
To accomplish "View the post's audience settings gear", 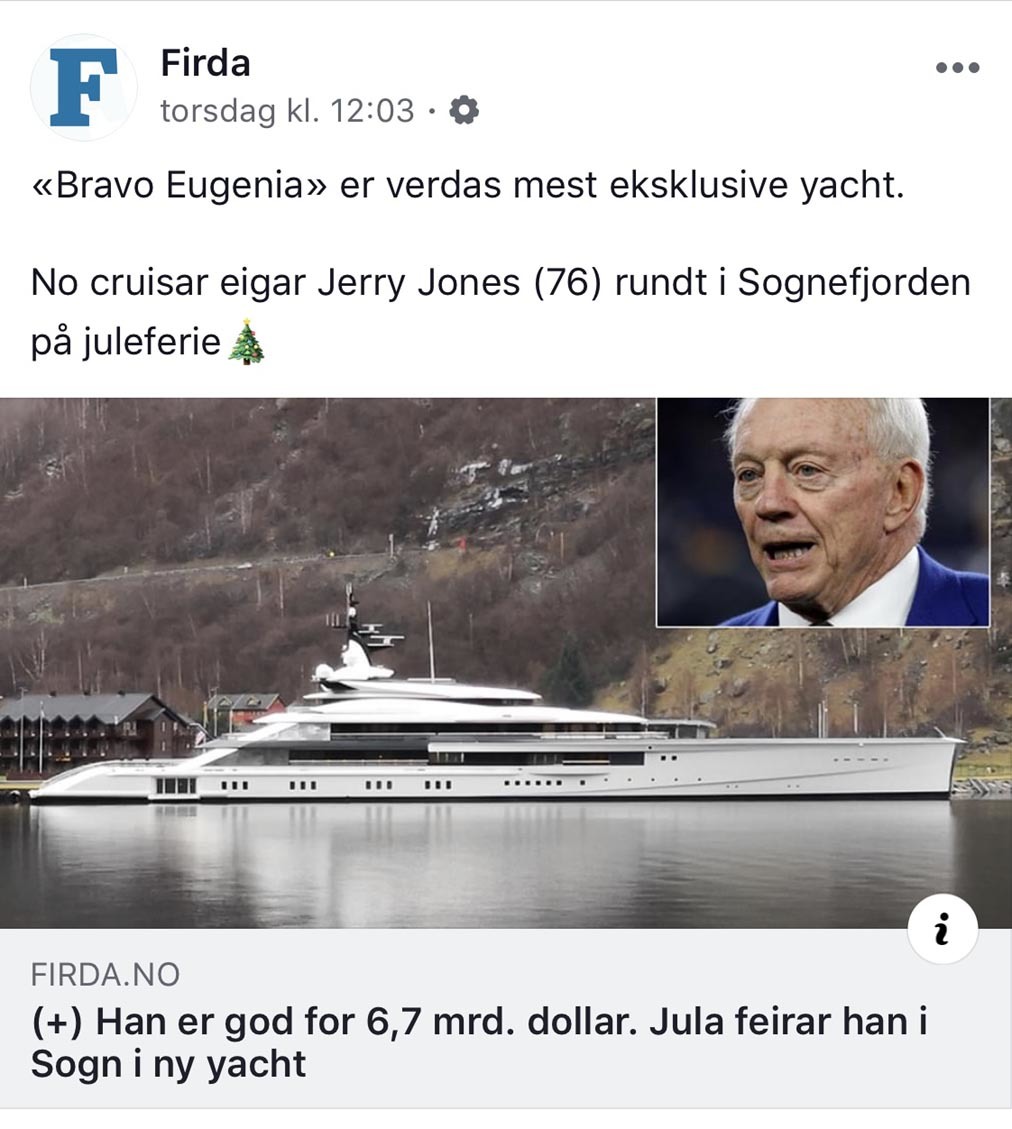I will [463, 110].
